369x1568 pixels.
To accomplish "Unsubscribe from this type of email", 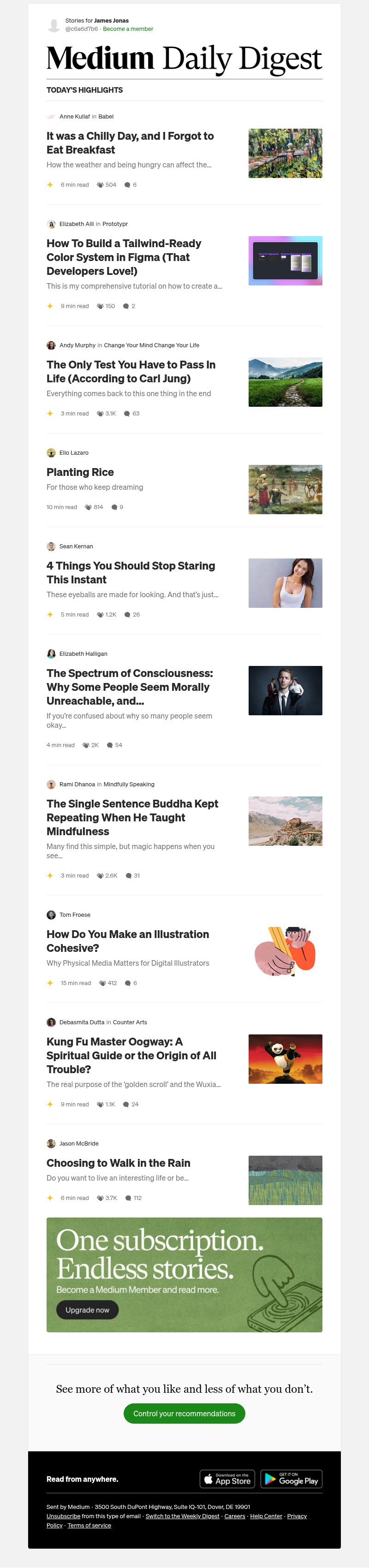I will (x=63, y=1515).
